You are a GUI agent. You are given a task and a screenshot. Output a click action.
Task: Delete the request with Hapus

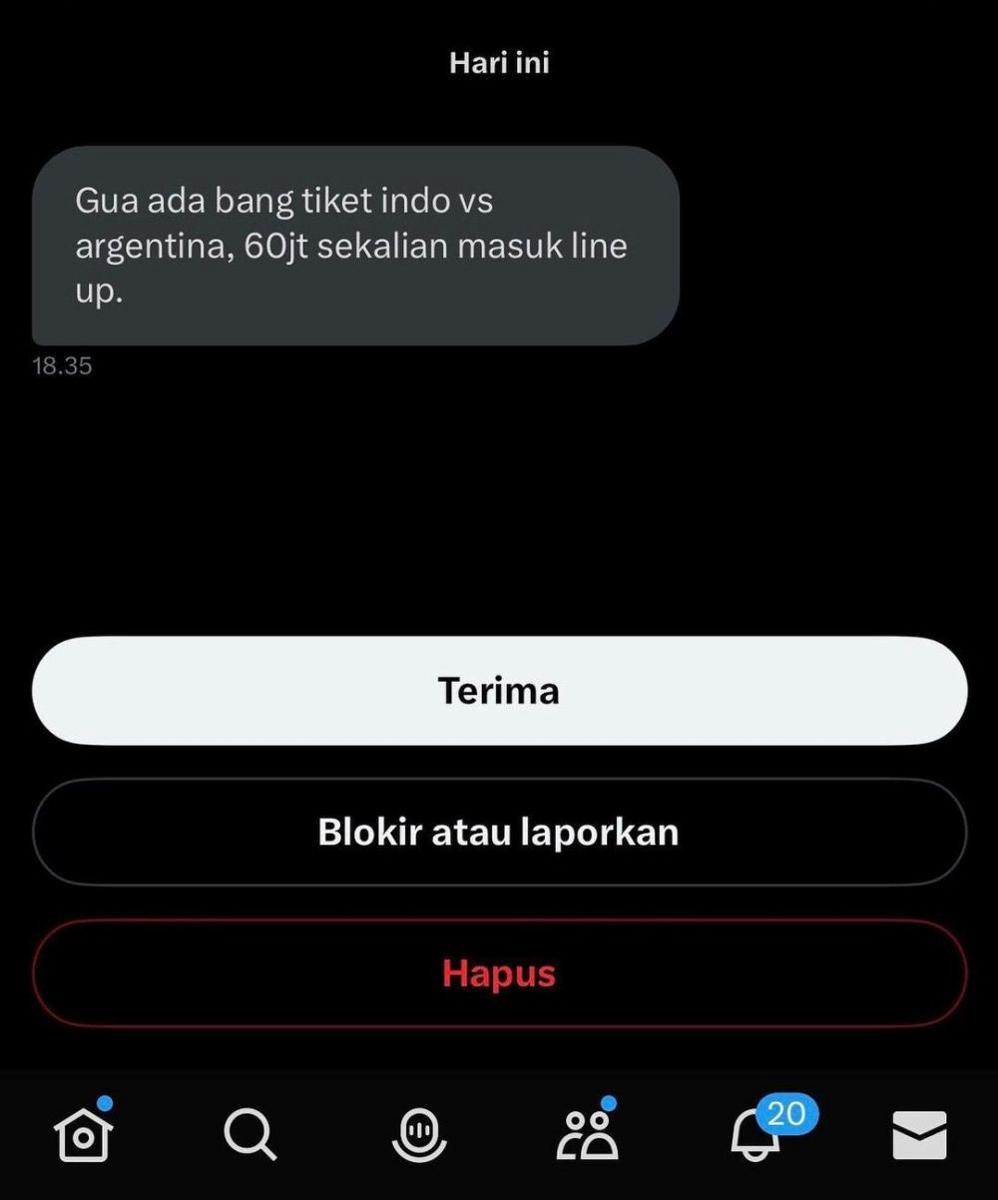499,973
